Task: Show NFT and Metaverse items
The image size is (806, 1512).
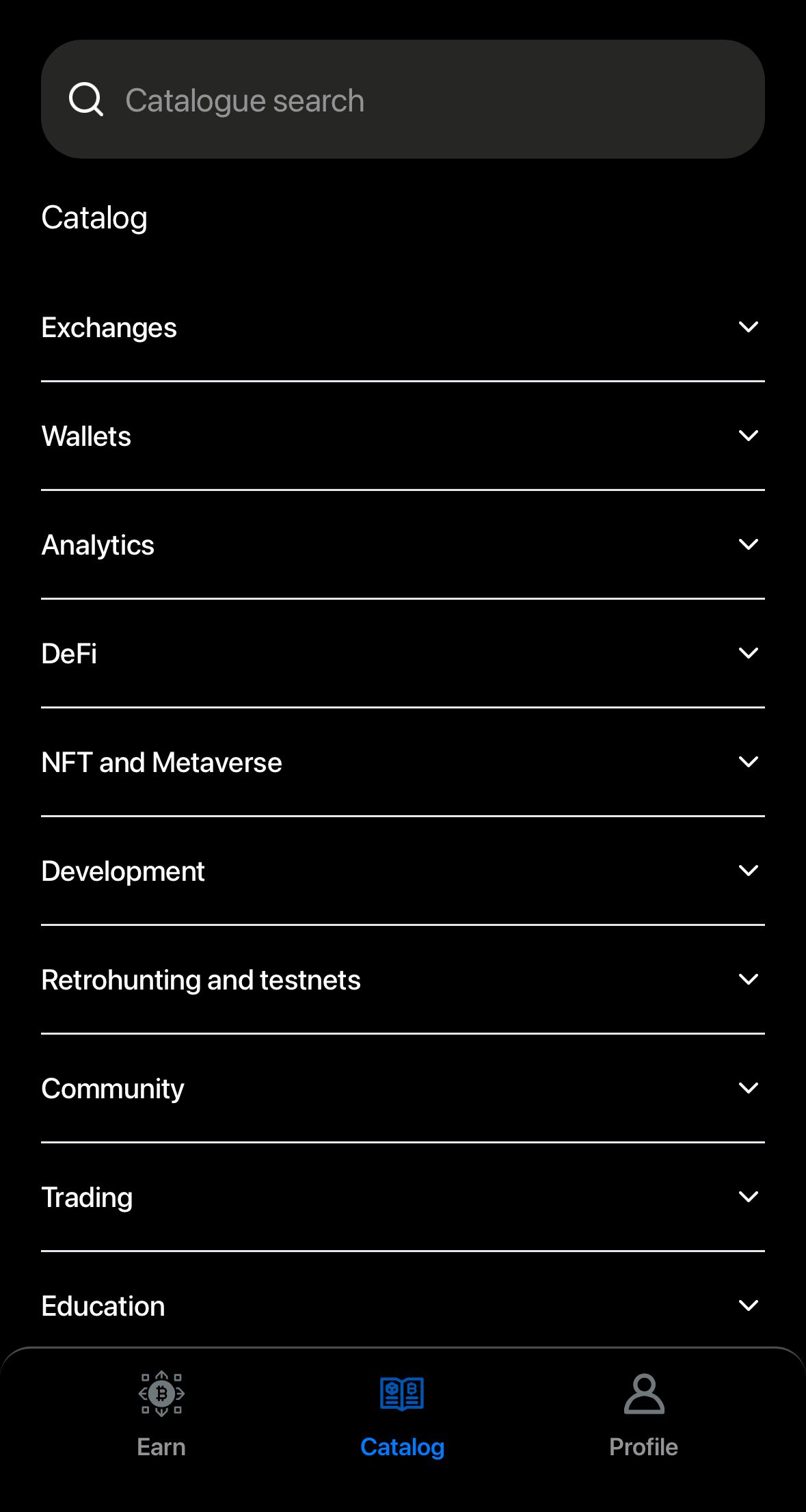Action: click(x=749, y=761)
